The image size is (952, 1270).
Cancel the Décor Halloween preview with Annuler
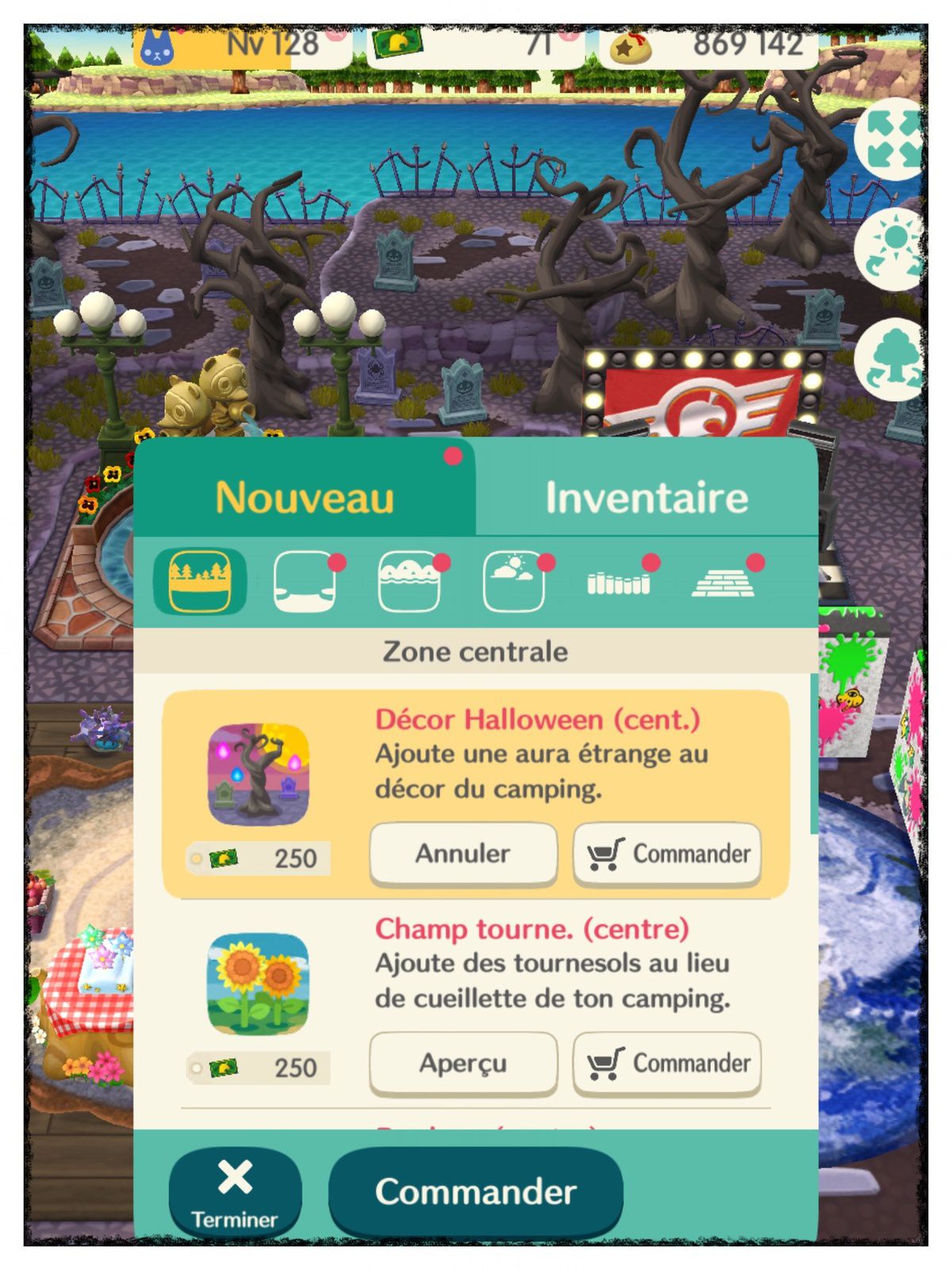tap(463, 854)
